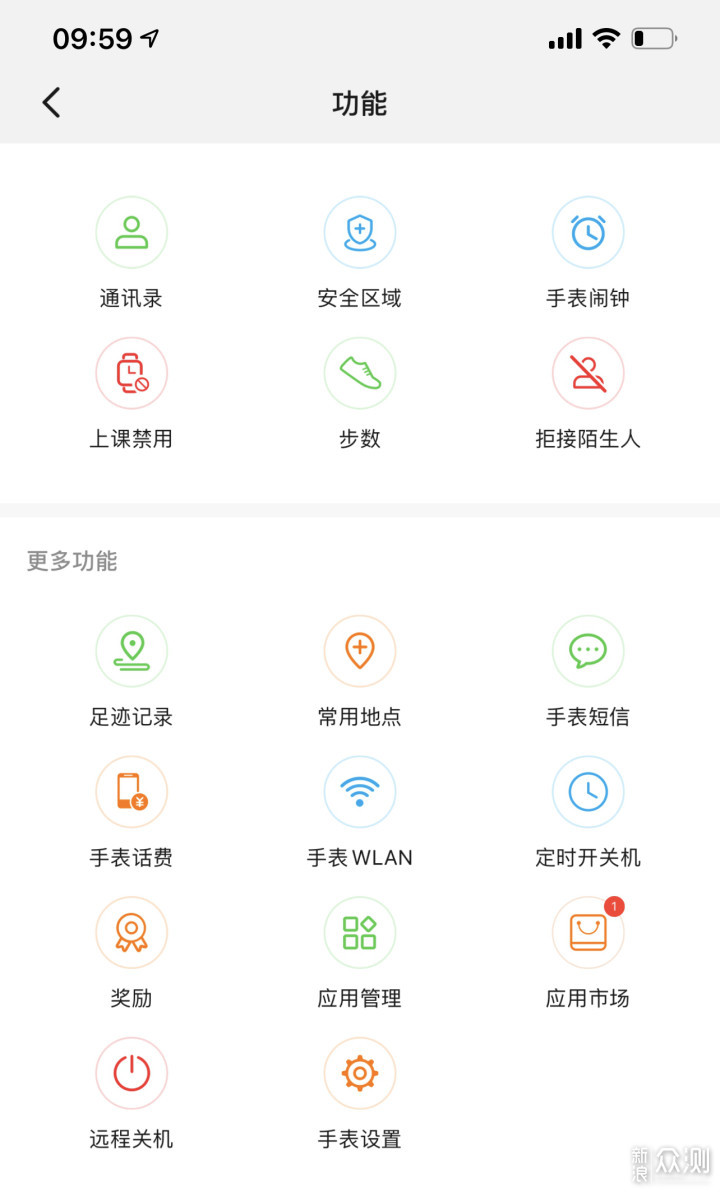Go back from the 功能 page
This screenshot has width=720, height=1192.
[x=51, y=103]
